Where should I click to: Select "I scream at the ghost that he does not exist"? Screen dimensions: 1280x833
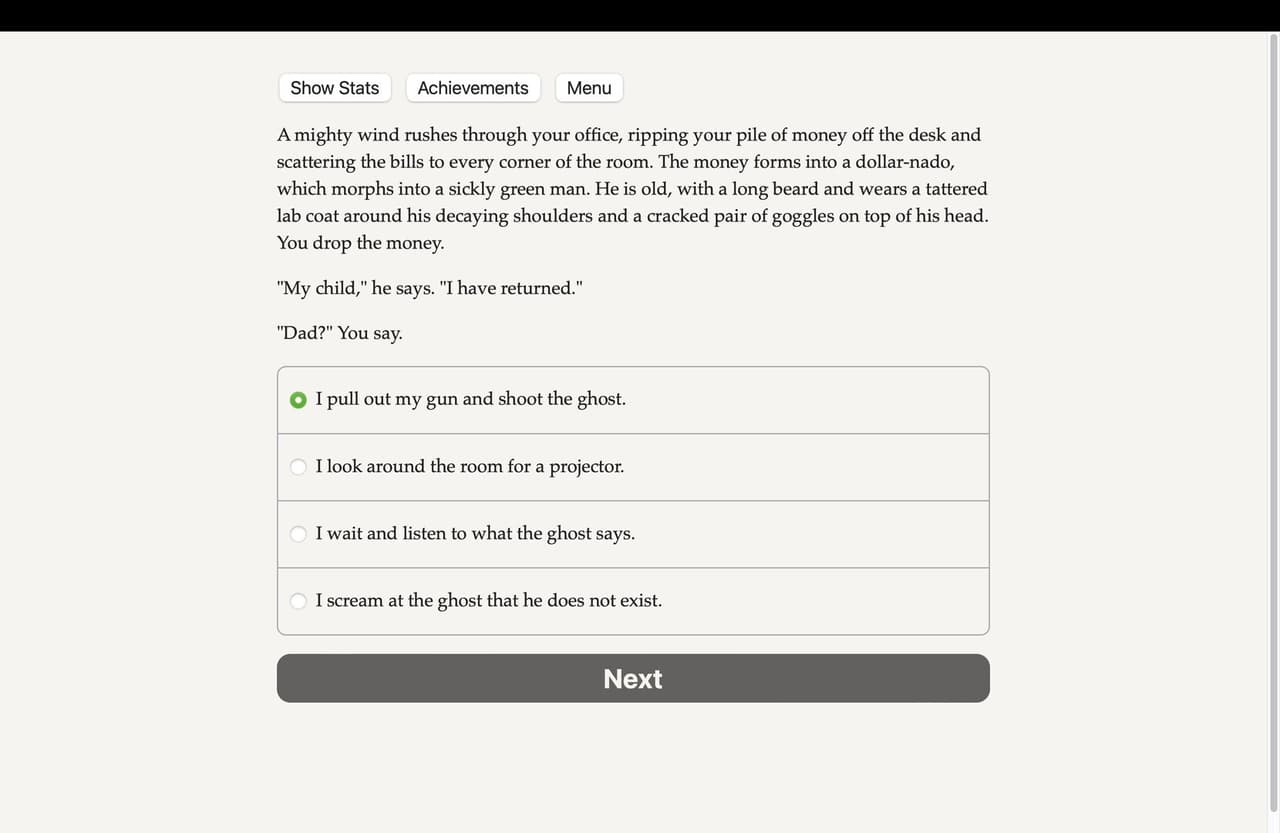click(x=633, y=601)
